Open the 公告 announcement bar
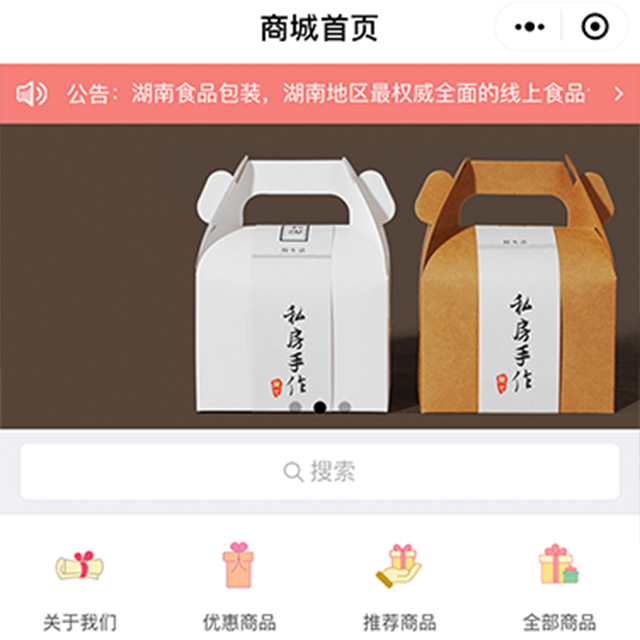The height and width of the screenshot is (640, 640). (x=320, y=94)
